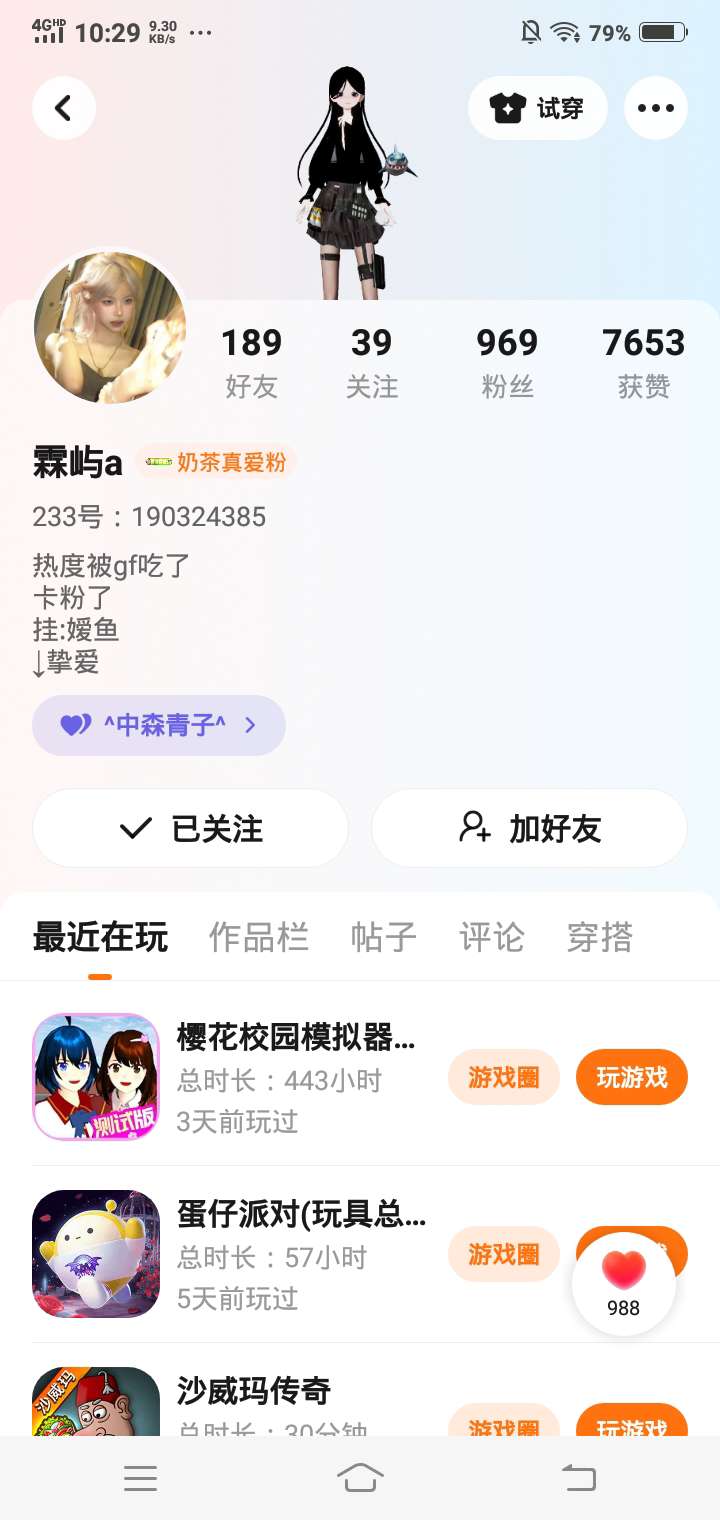The image size is (720, 1520).
Task: Switch to the 评论 tab
Action: coord(491,938)
